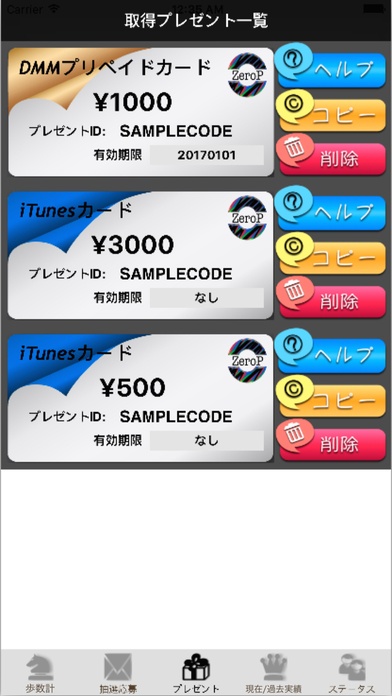Screen dimensions: 392x696
Task: Tap コピー for the DMM prepaid card
Action: (331, 113)
